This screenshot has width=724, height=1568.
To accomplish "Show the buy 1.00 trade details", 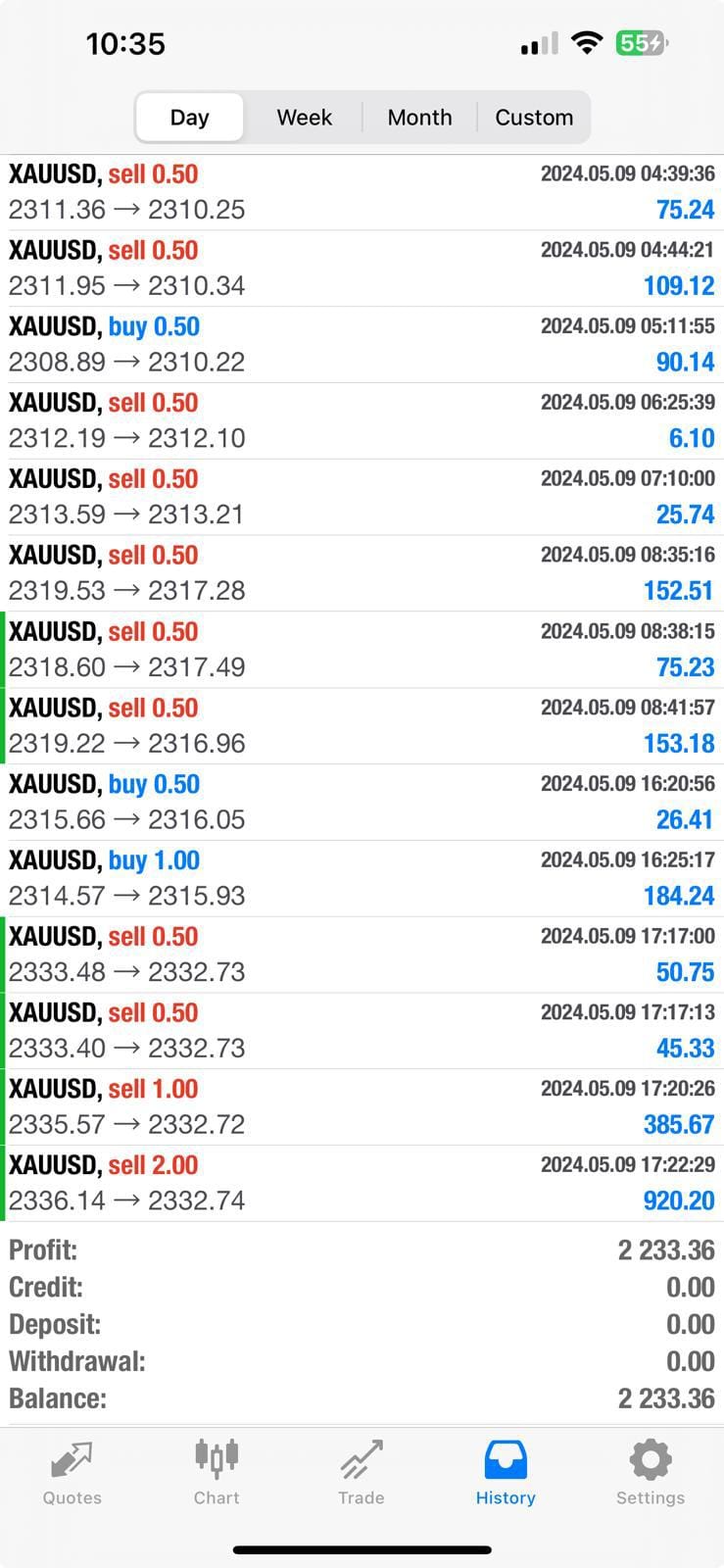I will (362, 878).
